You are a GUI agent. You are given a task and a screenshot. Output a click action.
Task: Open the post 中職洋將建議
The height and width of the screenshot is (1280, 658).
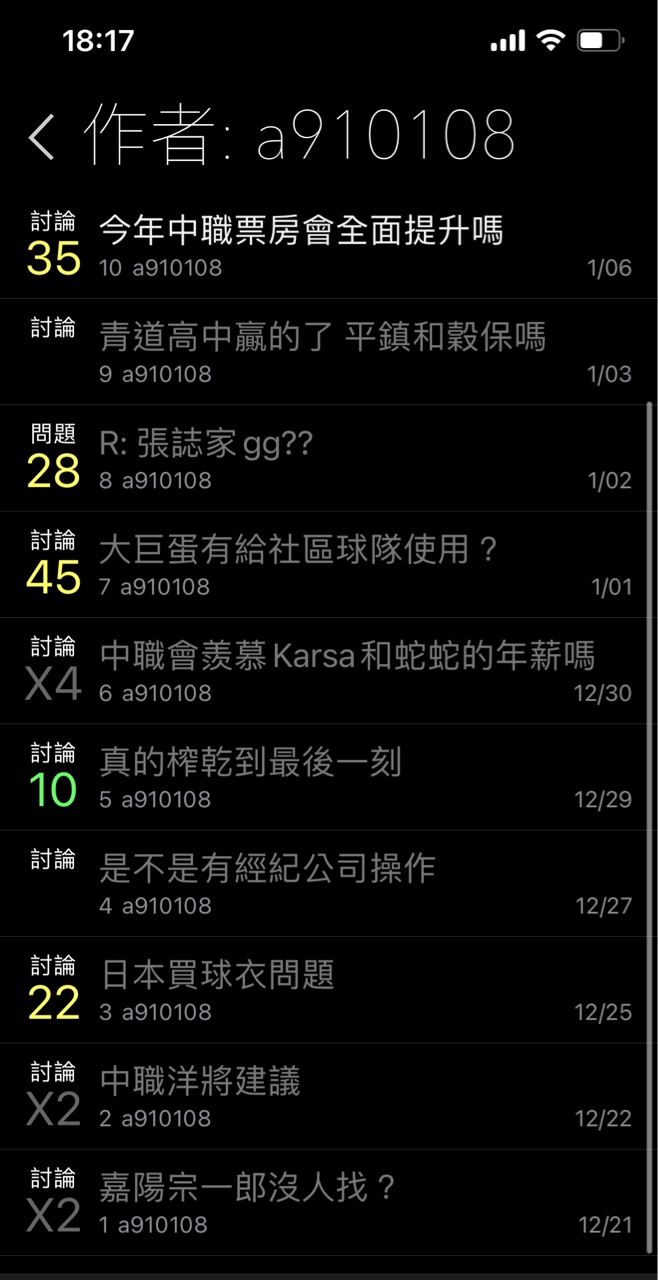click(329, 1097)
